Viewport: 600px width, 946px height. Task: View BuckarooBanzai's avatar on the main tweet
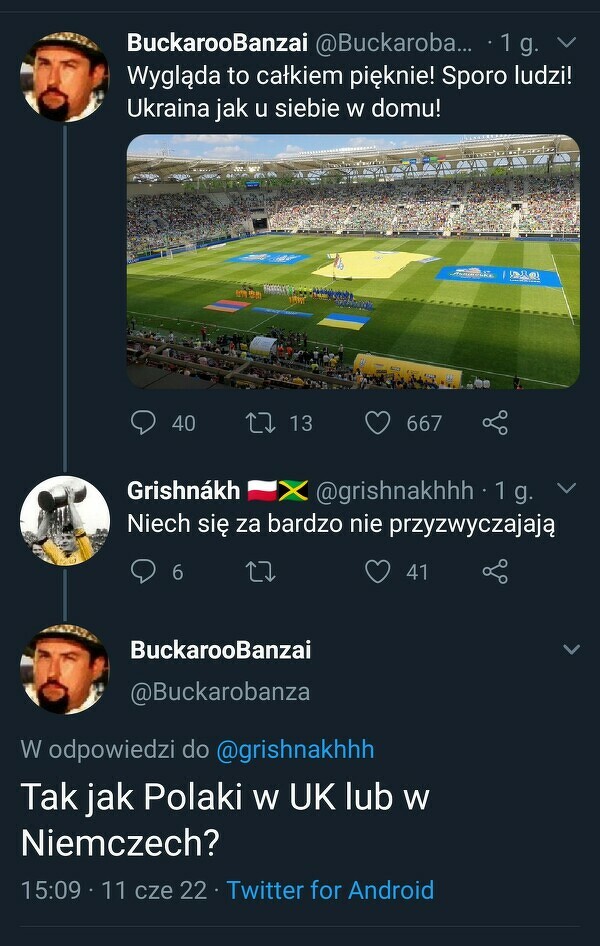[64, 668]
